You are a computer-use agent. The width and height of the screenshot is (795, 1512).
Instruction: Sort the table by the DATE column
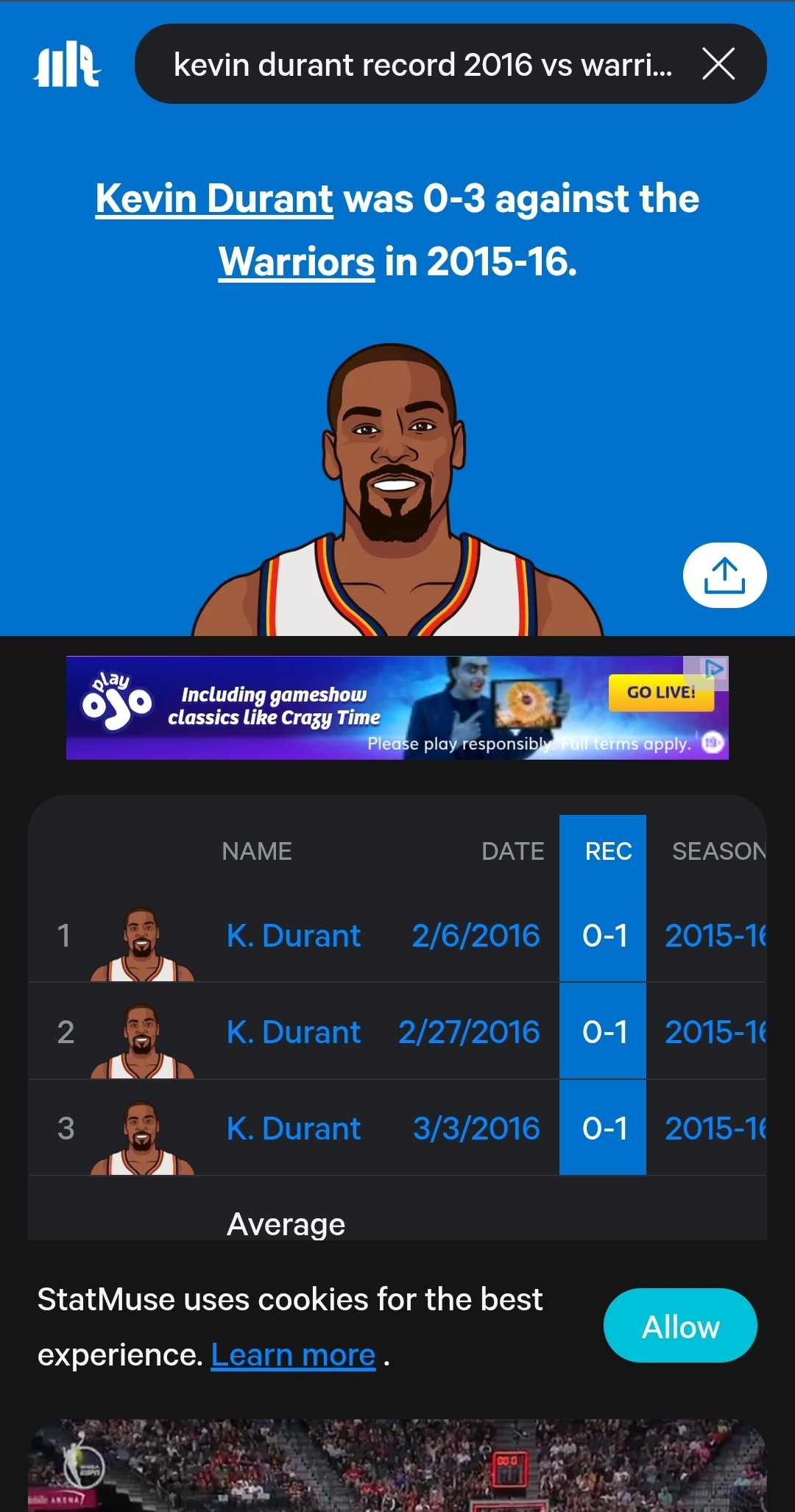[x=513, y=851]
